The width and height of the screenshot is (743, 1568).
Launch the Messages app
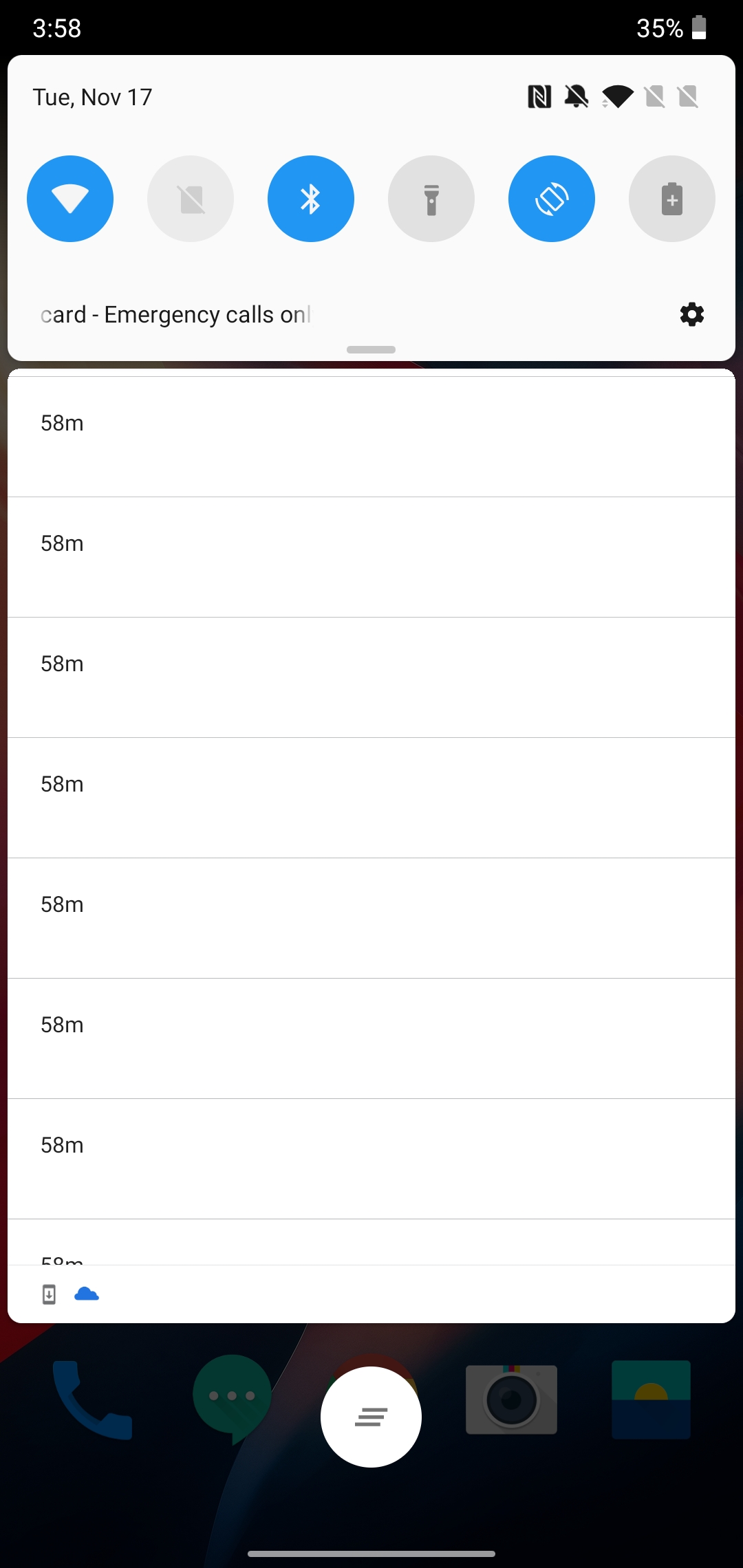click(x=233, y=1401)
